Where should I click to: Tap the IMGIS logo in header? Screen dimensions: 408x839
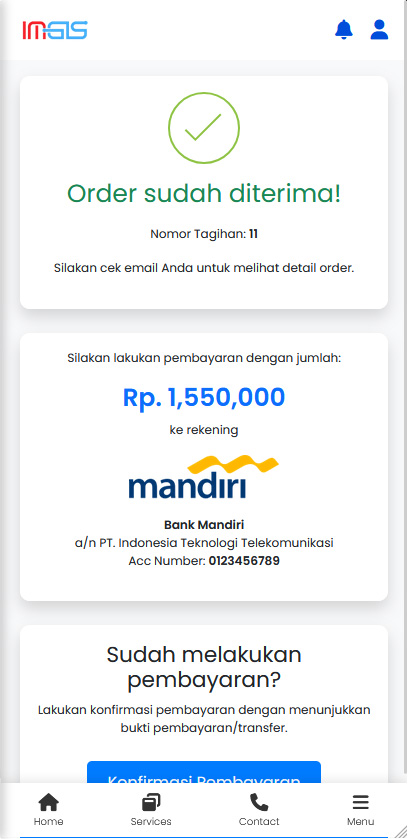click(55, 30)
